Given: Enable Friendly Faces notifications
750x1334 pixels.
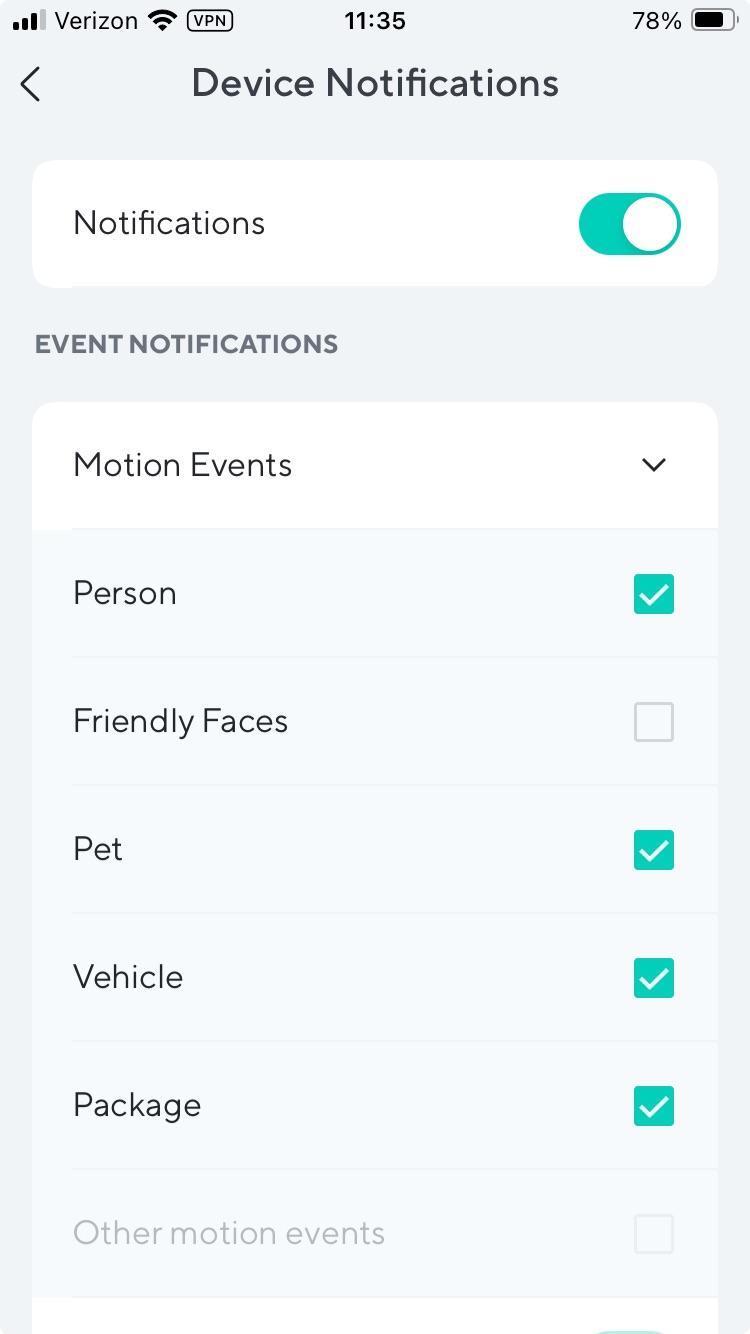Looking at the screenshot, I should (654, 722).
